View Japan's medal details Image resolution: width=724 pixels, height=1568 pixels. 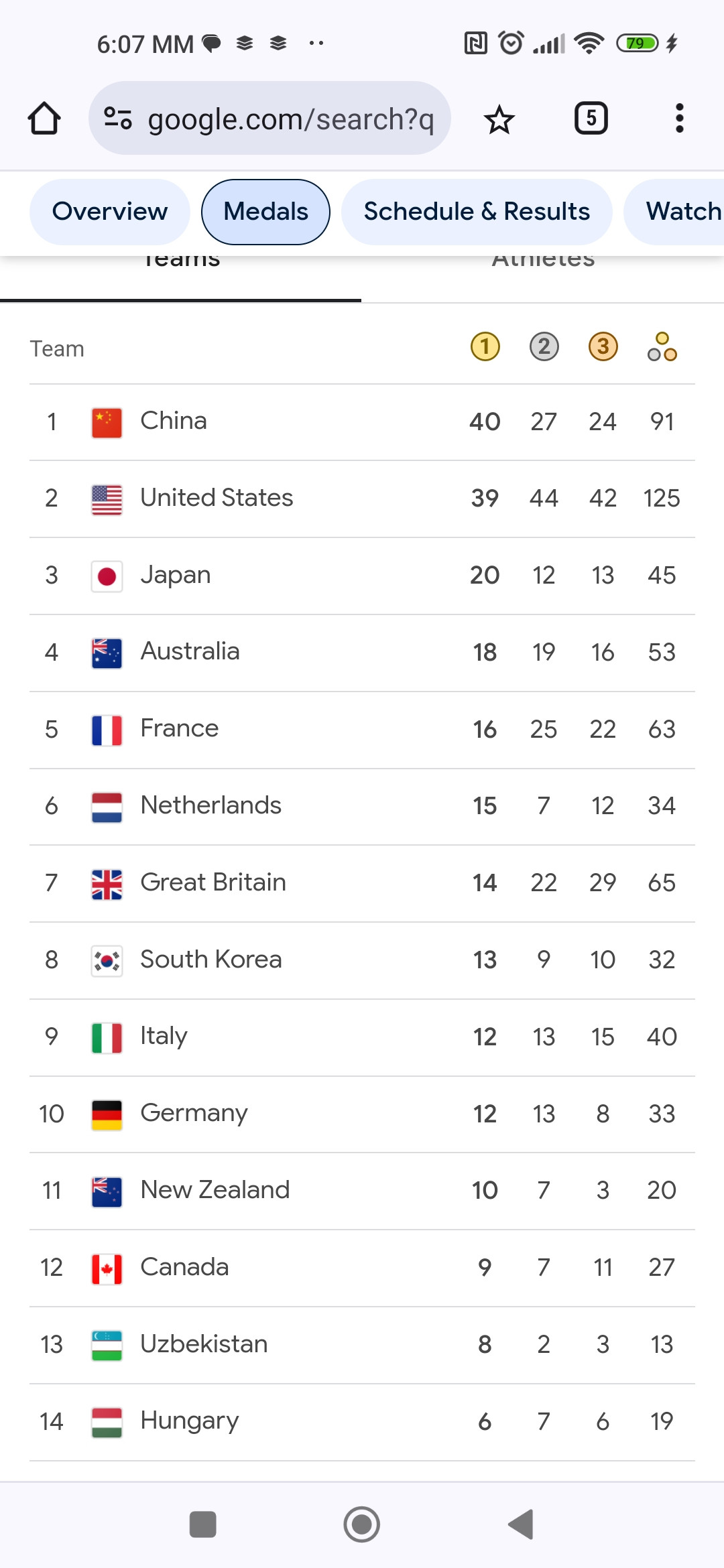(x=362, y=576)
